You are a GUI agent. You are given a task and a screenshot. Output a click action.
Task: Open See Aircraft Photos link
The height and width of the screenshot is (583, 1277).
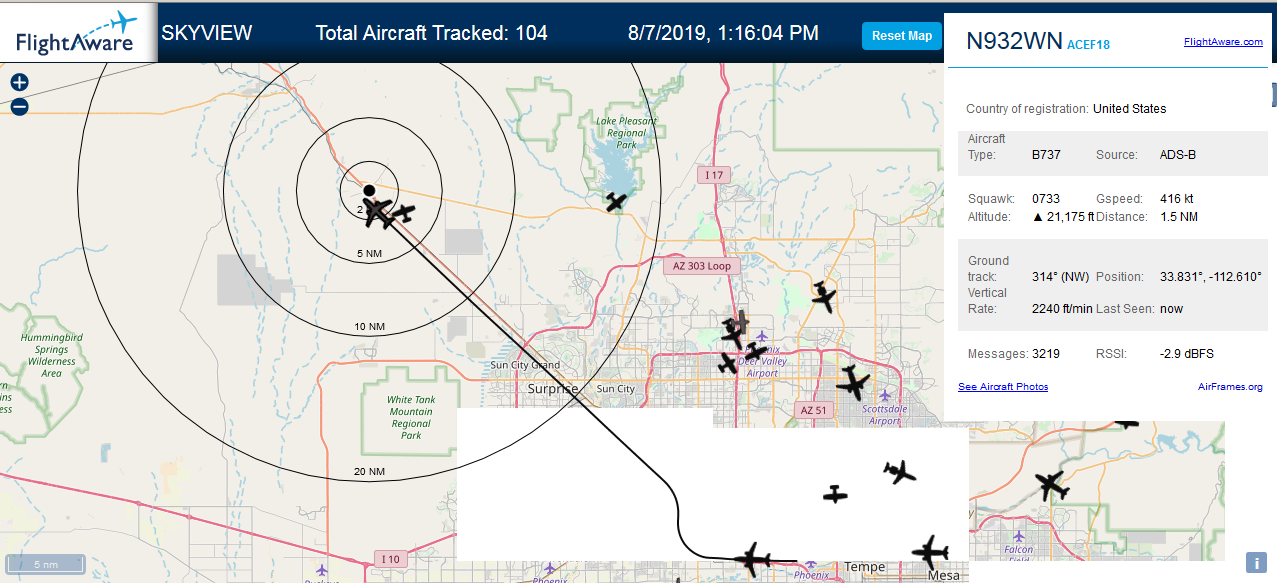tap(1003, 387)
